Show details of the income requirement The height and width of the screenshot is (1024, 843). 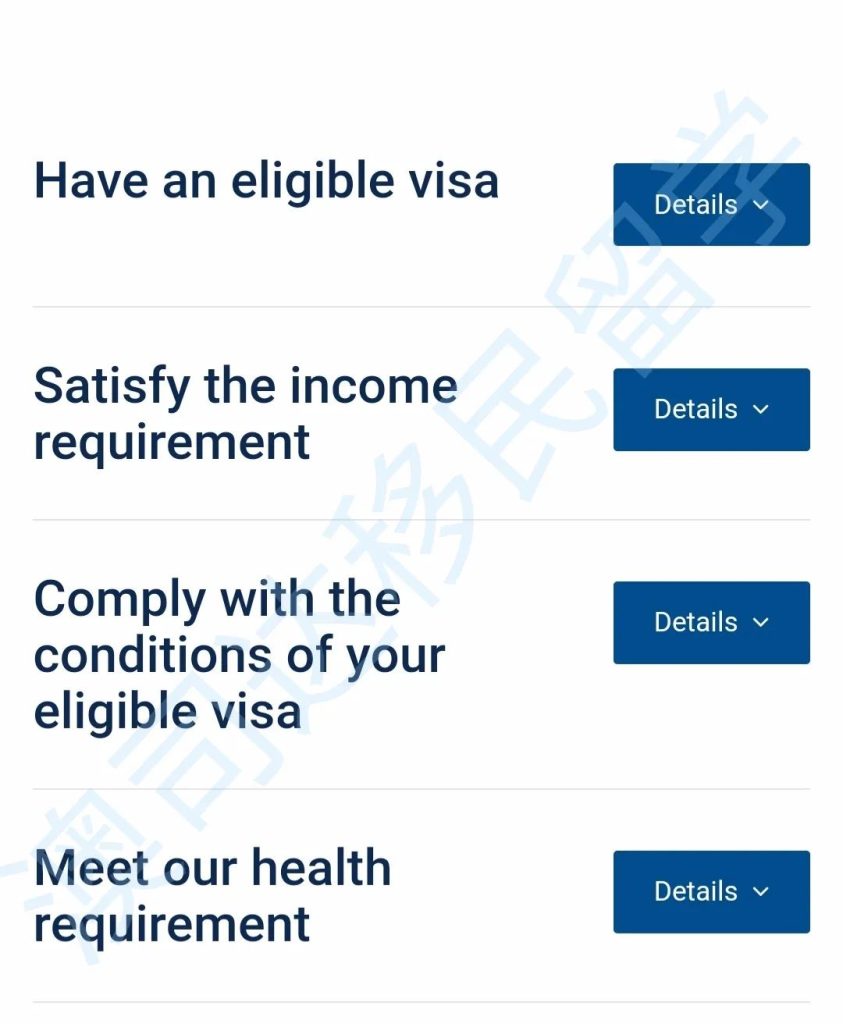711,410
